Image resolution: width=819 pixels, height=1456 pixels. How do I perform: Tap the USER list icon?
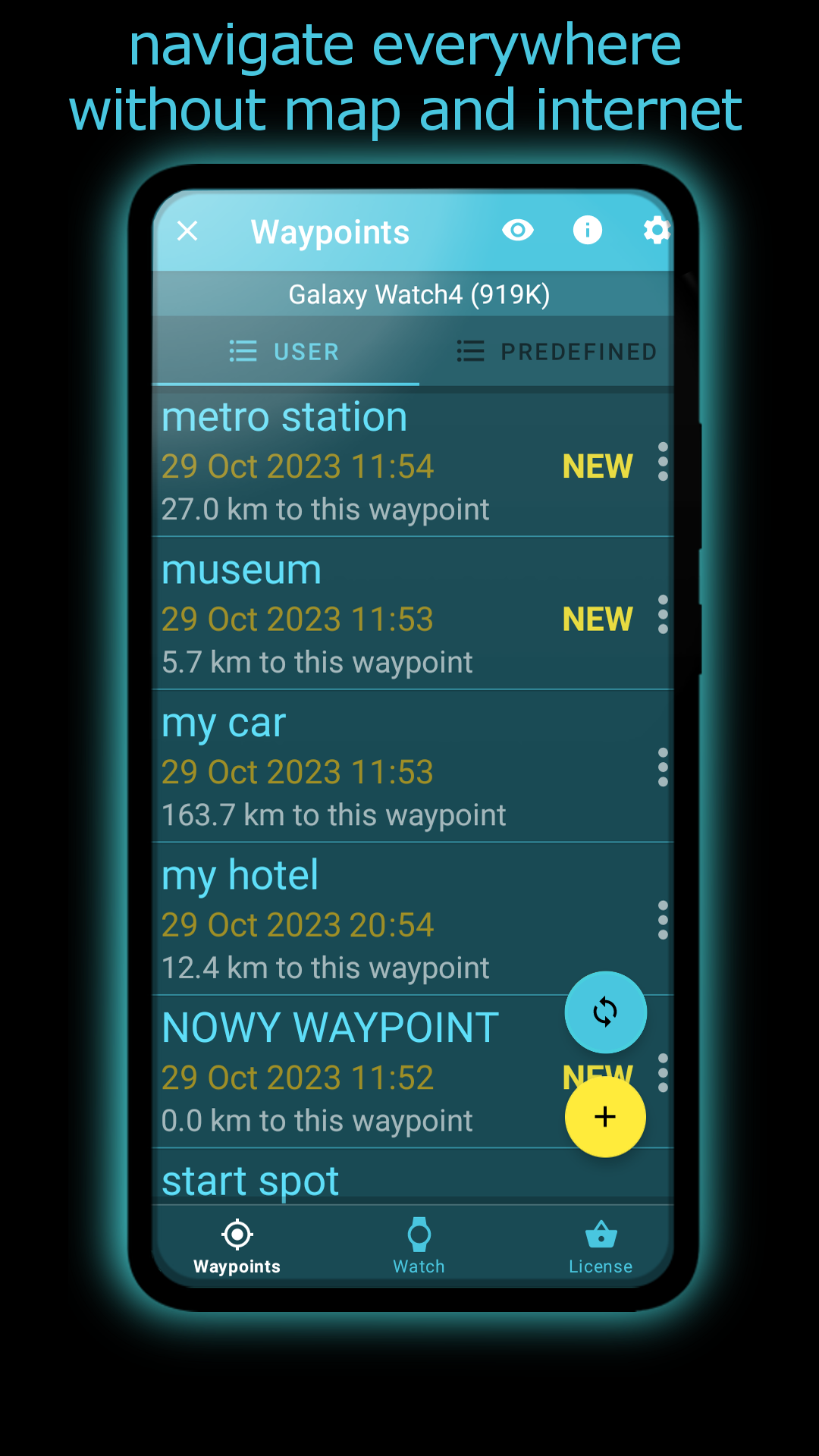click(x=243, y=351)
